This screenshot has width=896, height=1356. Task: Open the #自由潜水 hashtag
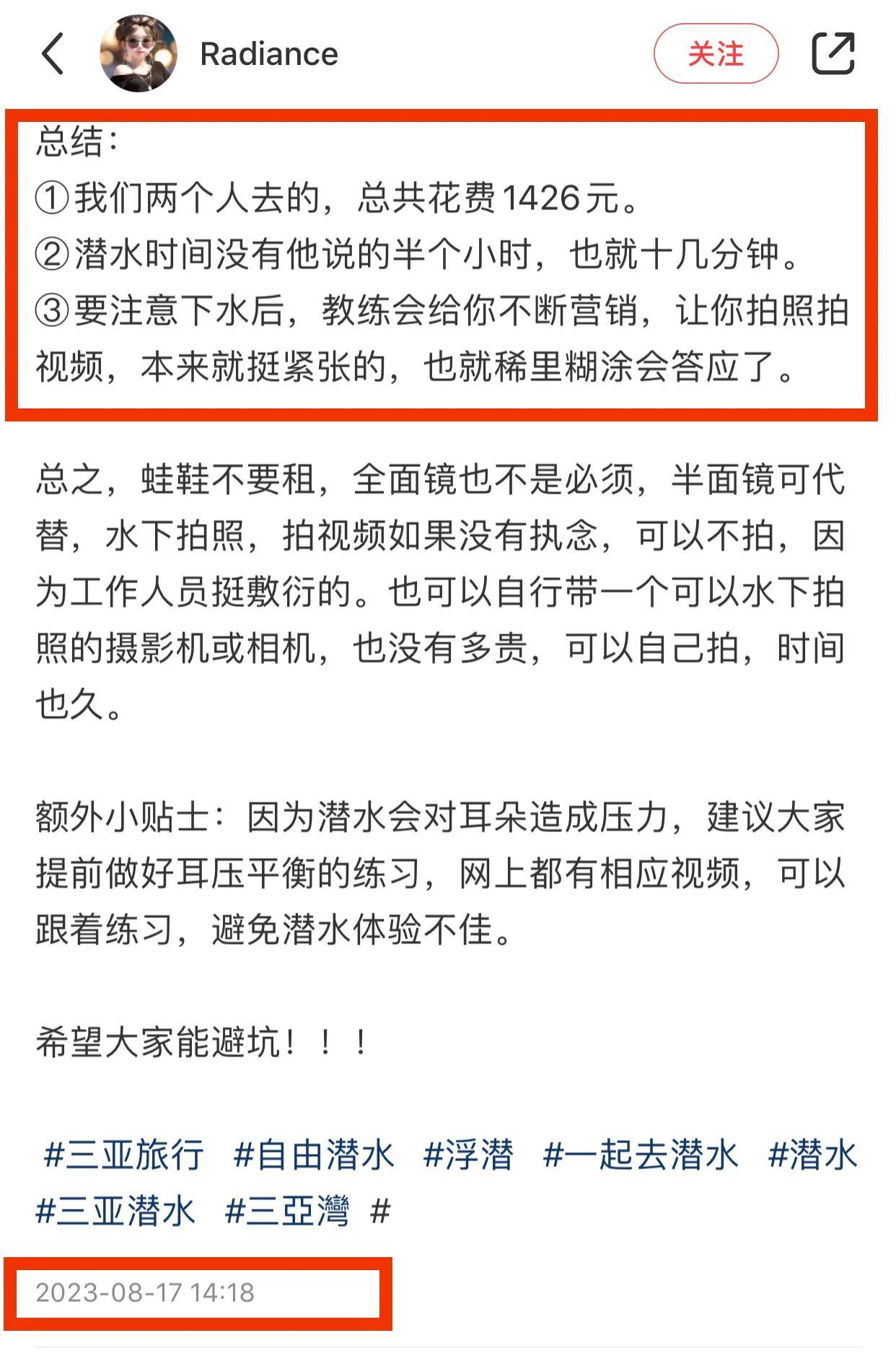pos(314,1155)
